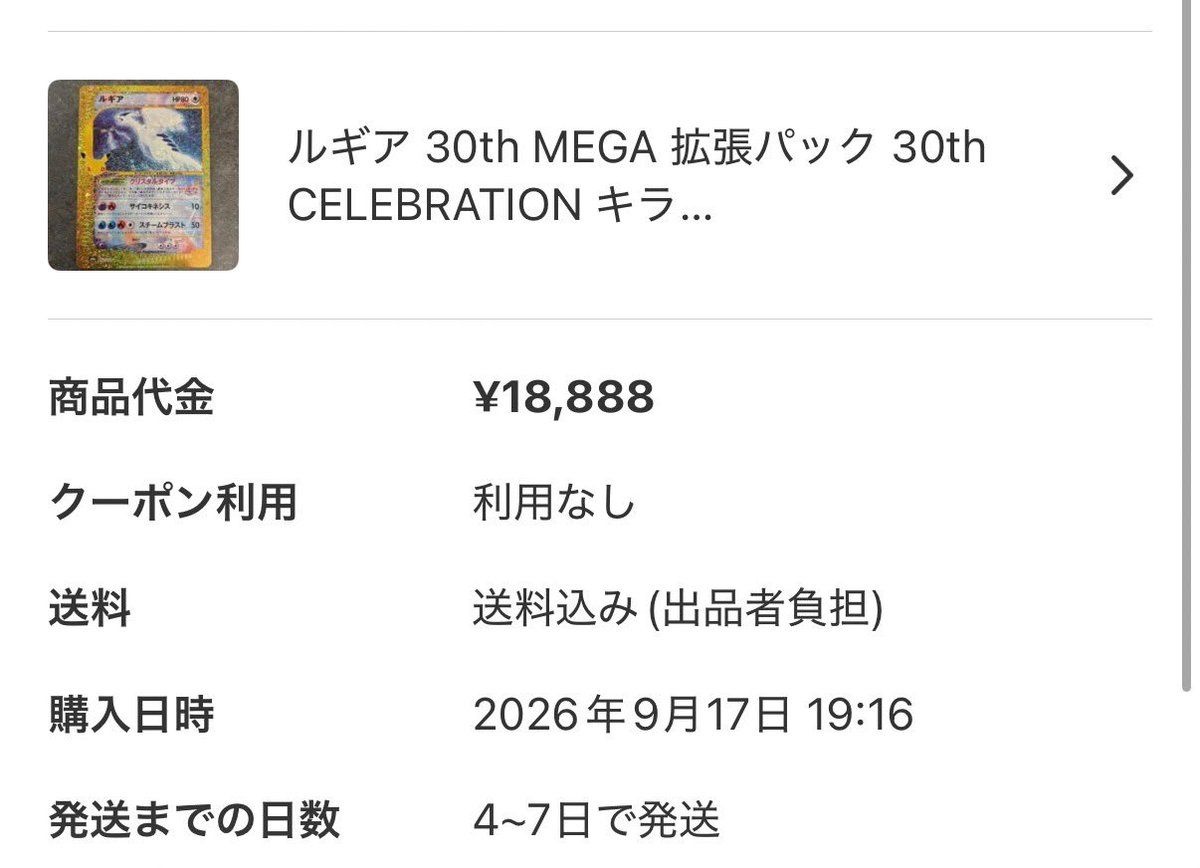Open the ルギア 30th MEGA item listing
This screenshot has width=1200, height=868.
pyautogui.click(x=599, y=176)
